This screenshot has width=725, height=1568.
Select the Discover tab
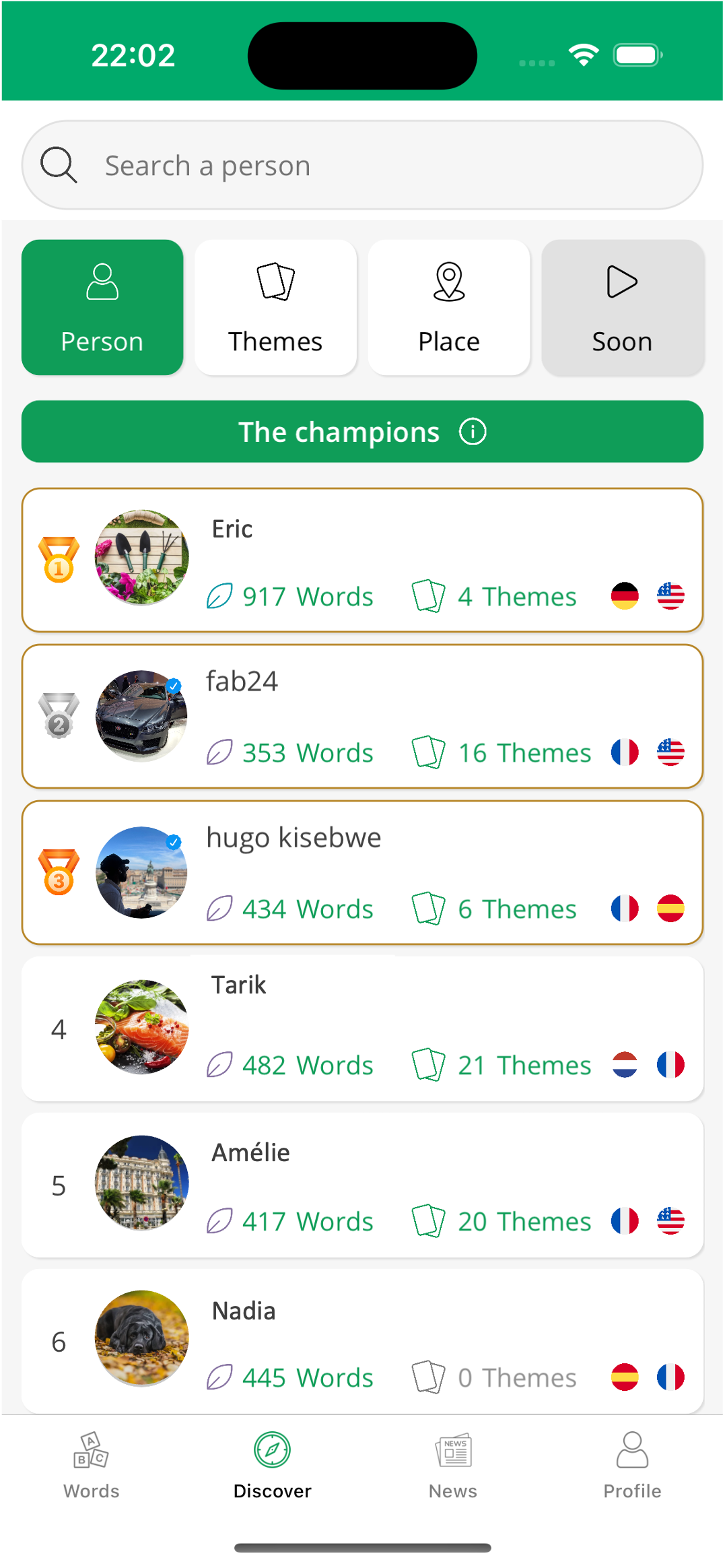click(272, 1466)
